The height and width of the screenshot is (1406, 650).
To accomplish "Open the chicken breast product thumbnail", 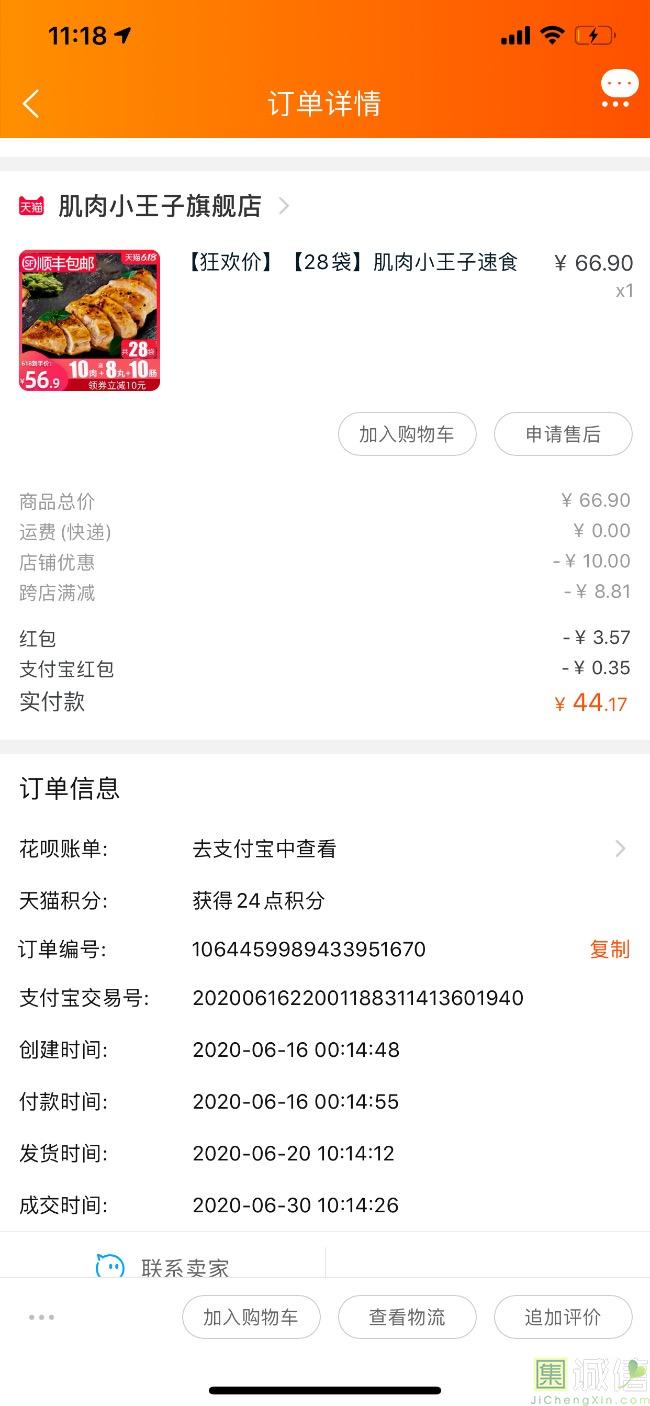I will tap(89, 320).
